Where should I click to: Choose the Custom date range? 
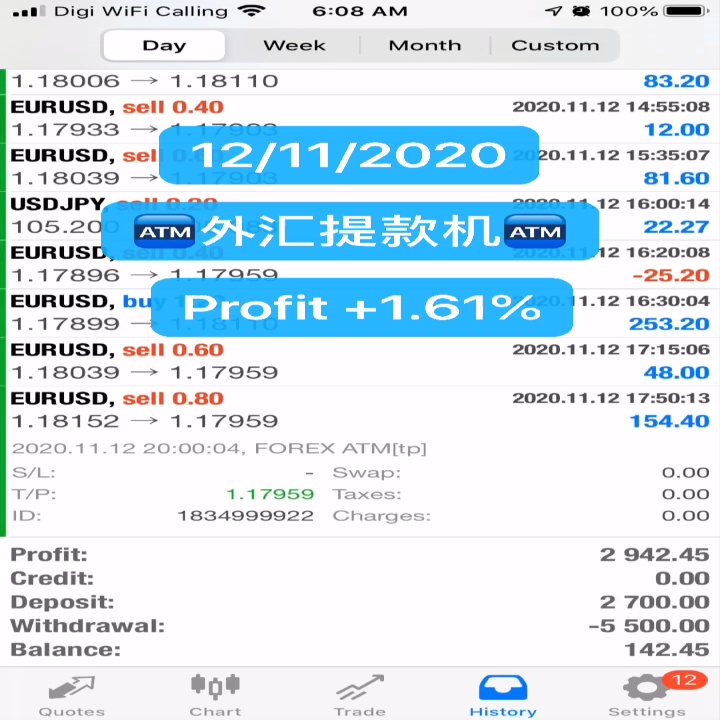pos(555,45)
